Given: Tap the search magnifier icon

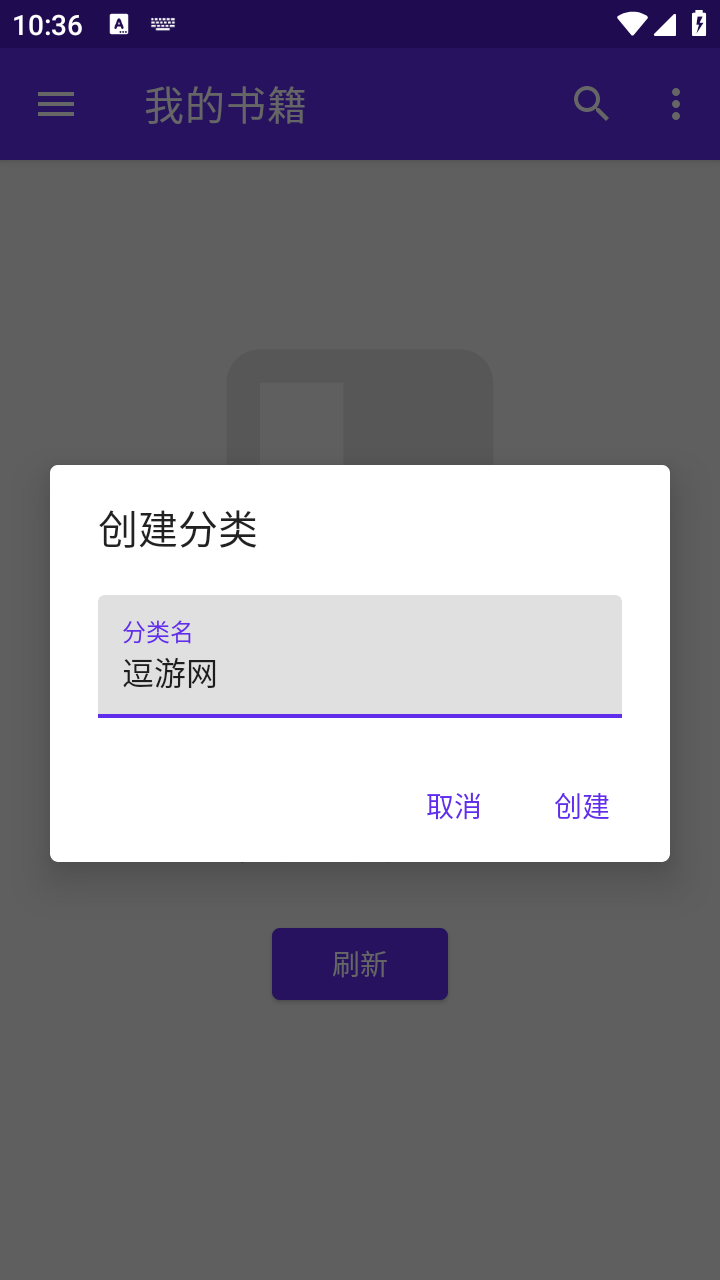Looking at the screenshot, I should point(591,103).
